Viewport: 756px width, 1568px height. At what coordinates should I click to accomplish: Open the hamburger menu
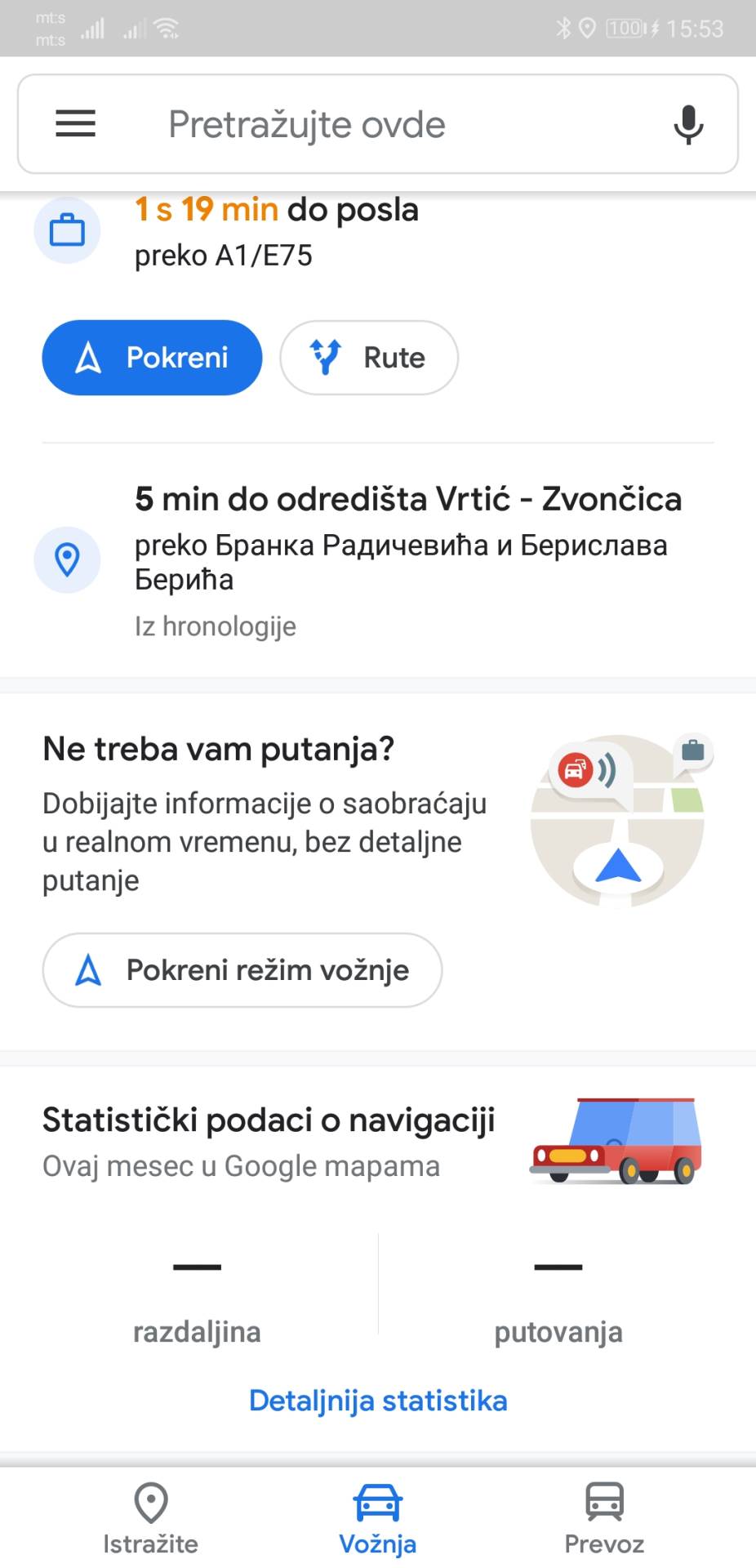click(75, 124)
